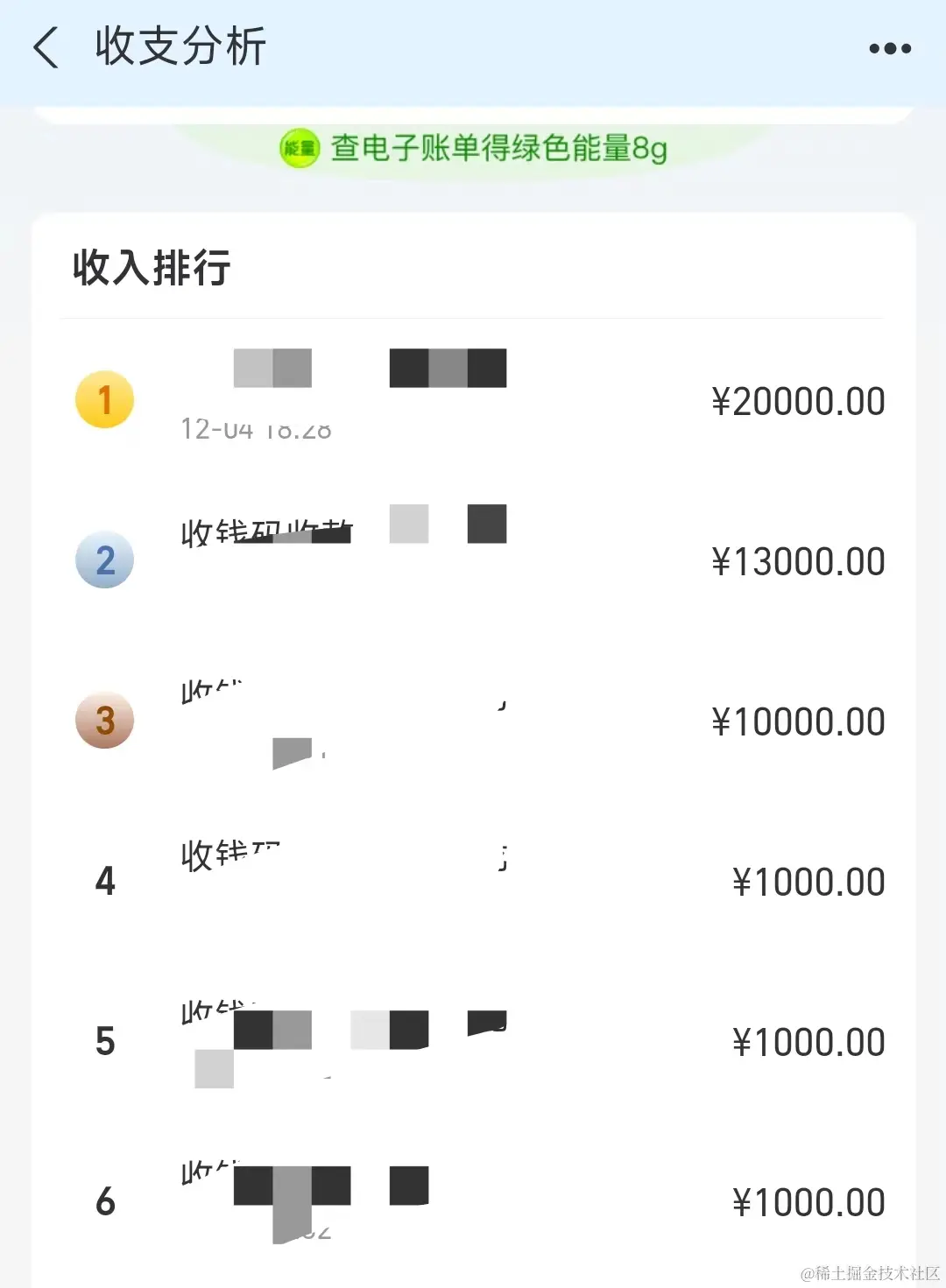The width and height of the screenshot is (946, 1288).
Task: Open the rank 2 income entry ¥13000.00
Action: [473, 560]
